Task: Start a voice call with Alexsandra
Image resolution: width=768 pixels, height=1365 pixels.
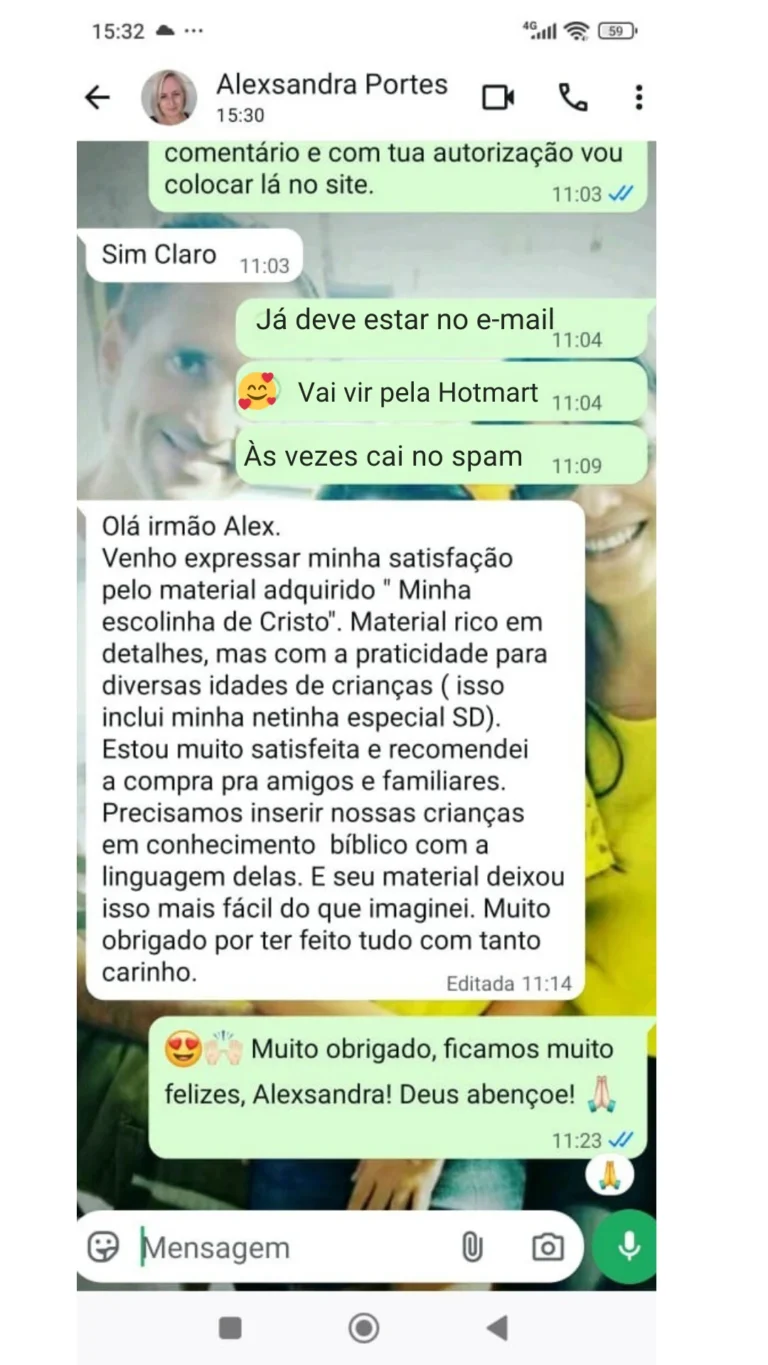Action: pyautogui.click(x=572, y=97)
